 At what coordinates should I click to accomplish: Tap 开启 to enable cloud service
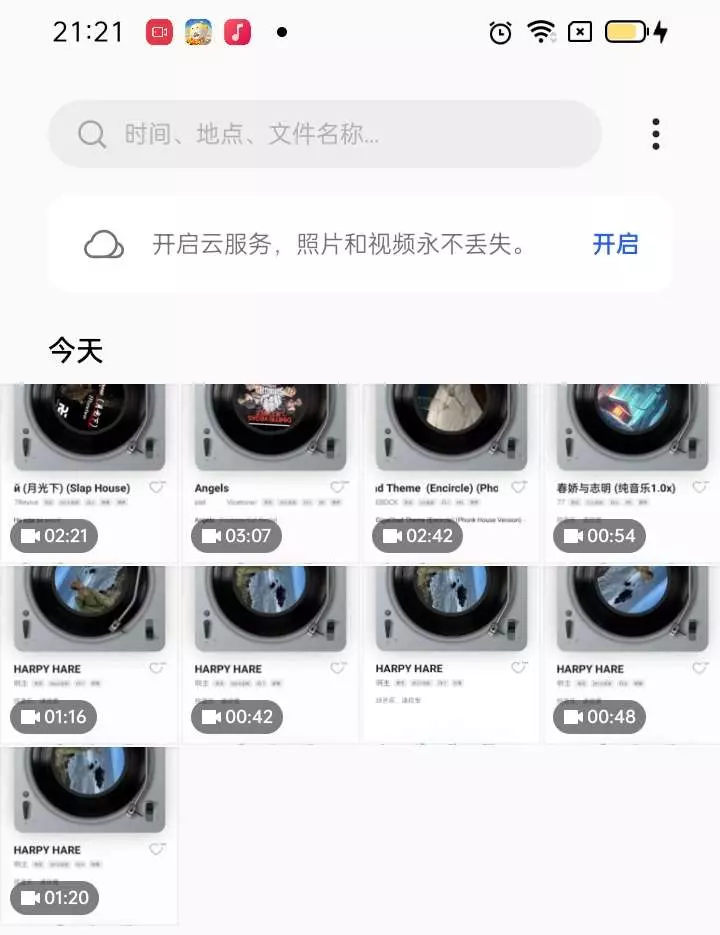pos(615,244)
